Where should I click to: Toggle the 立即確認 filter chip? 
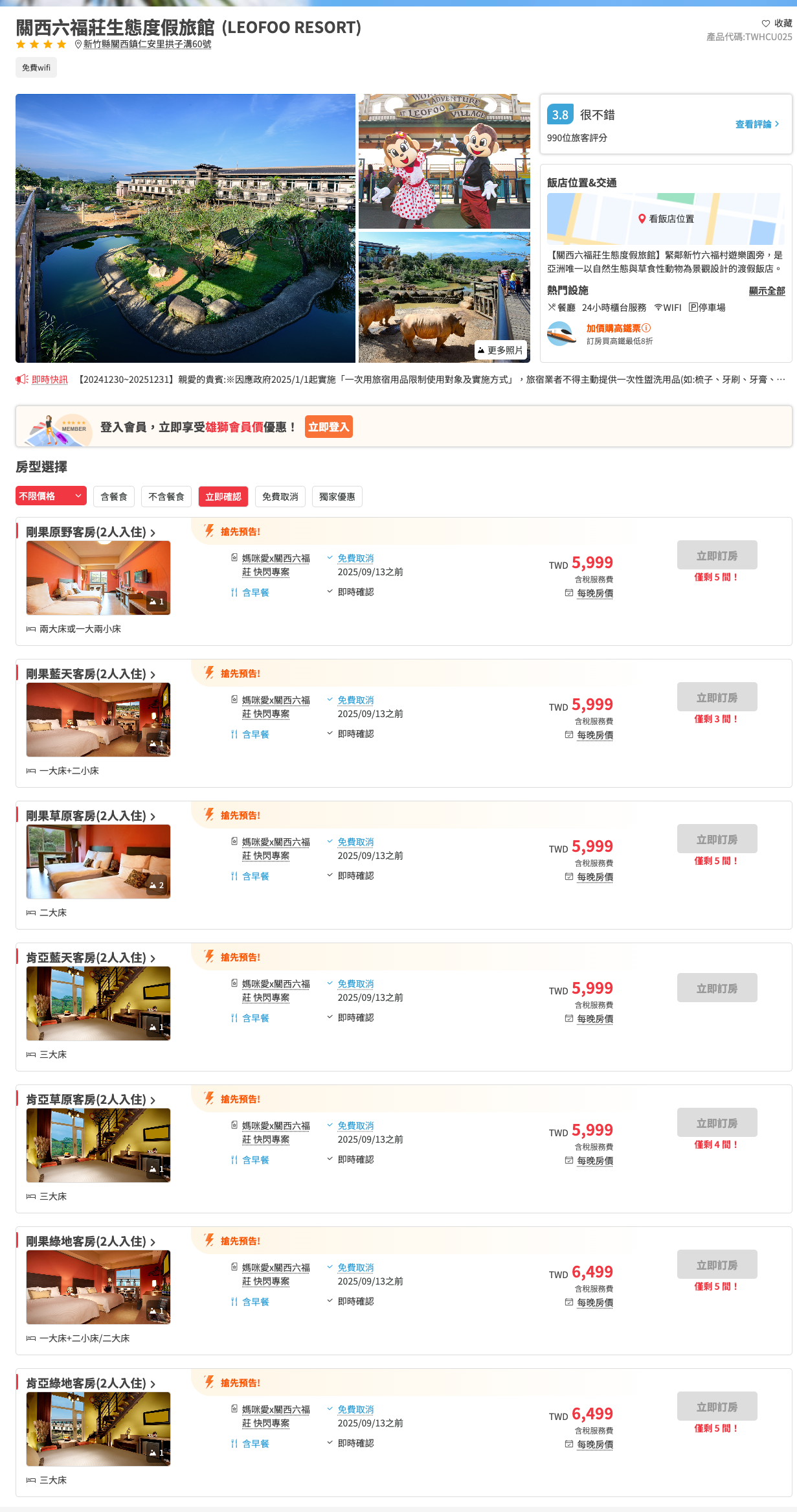click(223, 497)
